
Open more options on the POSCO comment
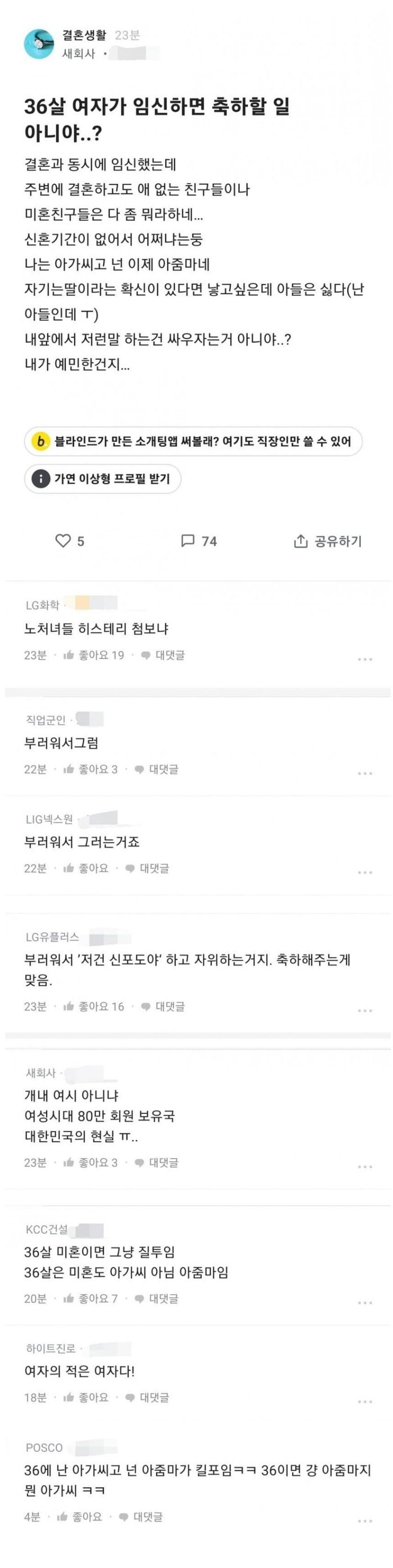(364, 1521)
